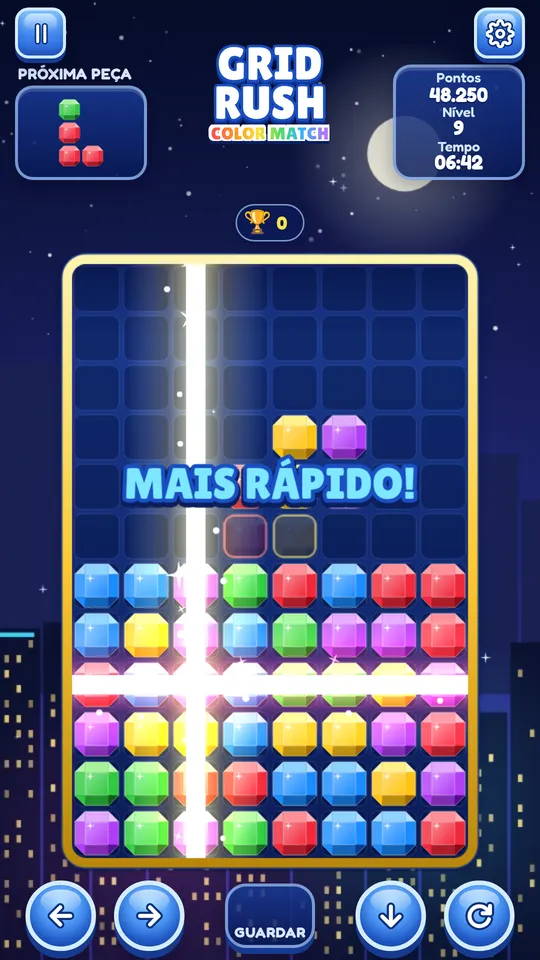The image size is (540, 960).
Task: Drop the piece down faster
Action: [391, 916]
